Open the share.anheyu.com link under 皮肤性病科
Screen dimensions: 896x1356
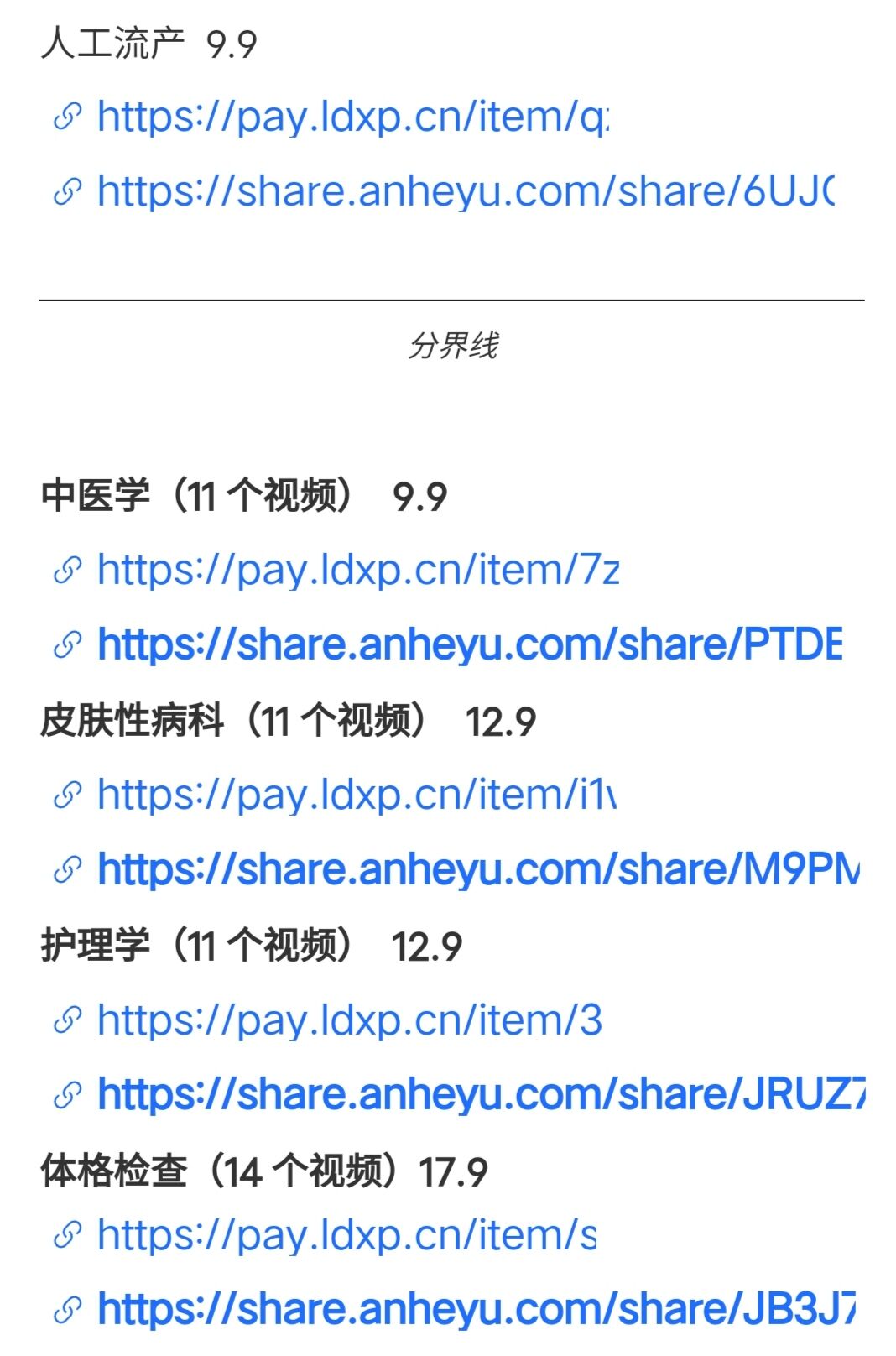(x=478, y=869)
